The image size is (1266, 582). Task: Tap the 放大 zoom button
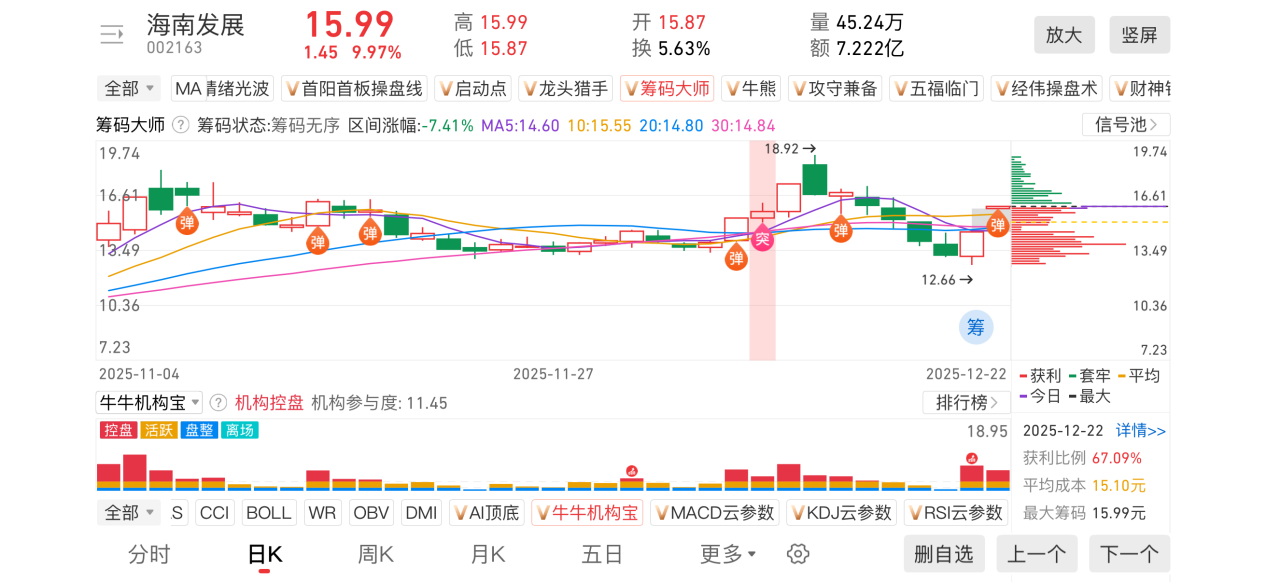(1064, 35)
